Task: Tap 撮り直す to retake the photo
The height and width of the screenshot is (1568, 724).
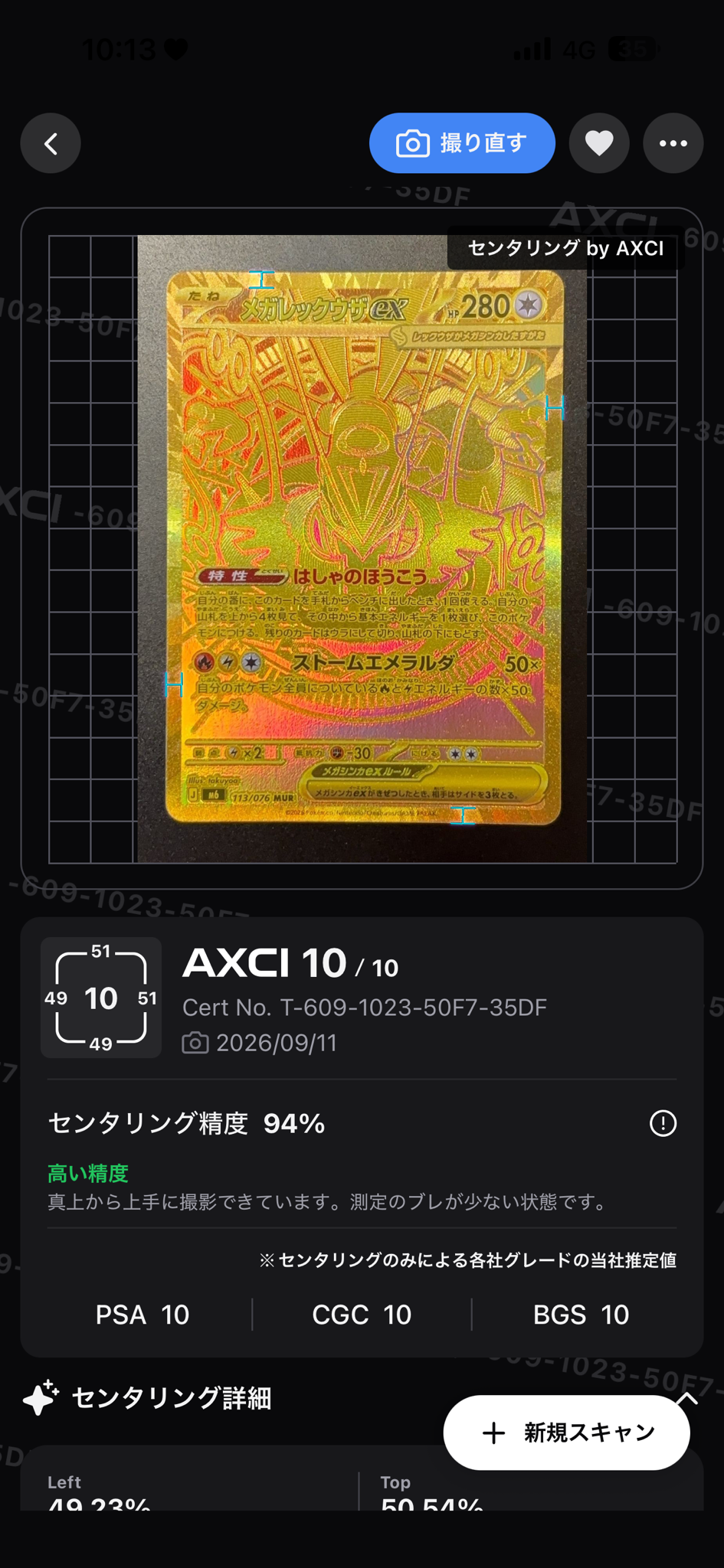Action: (462, 143)
